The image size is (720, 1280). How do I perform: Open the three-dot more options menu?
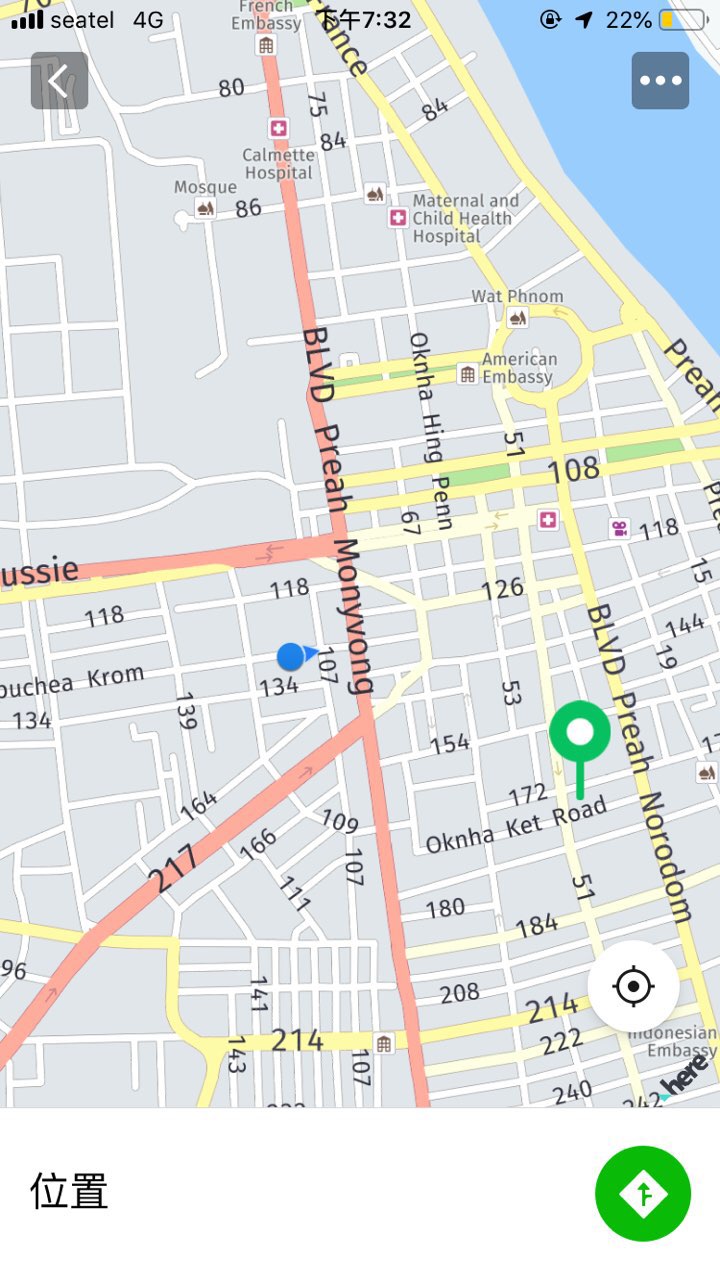coord(660,81)
